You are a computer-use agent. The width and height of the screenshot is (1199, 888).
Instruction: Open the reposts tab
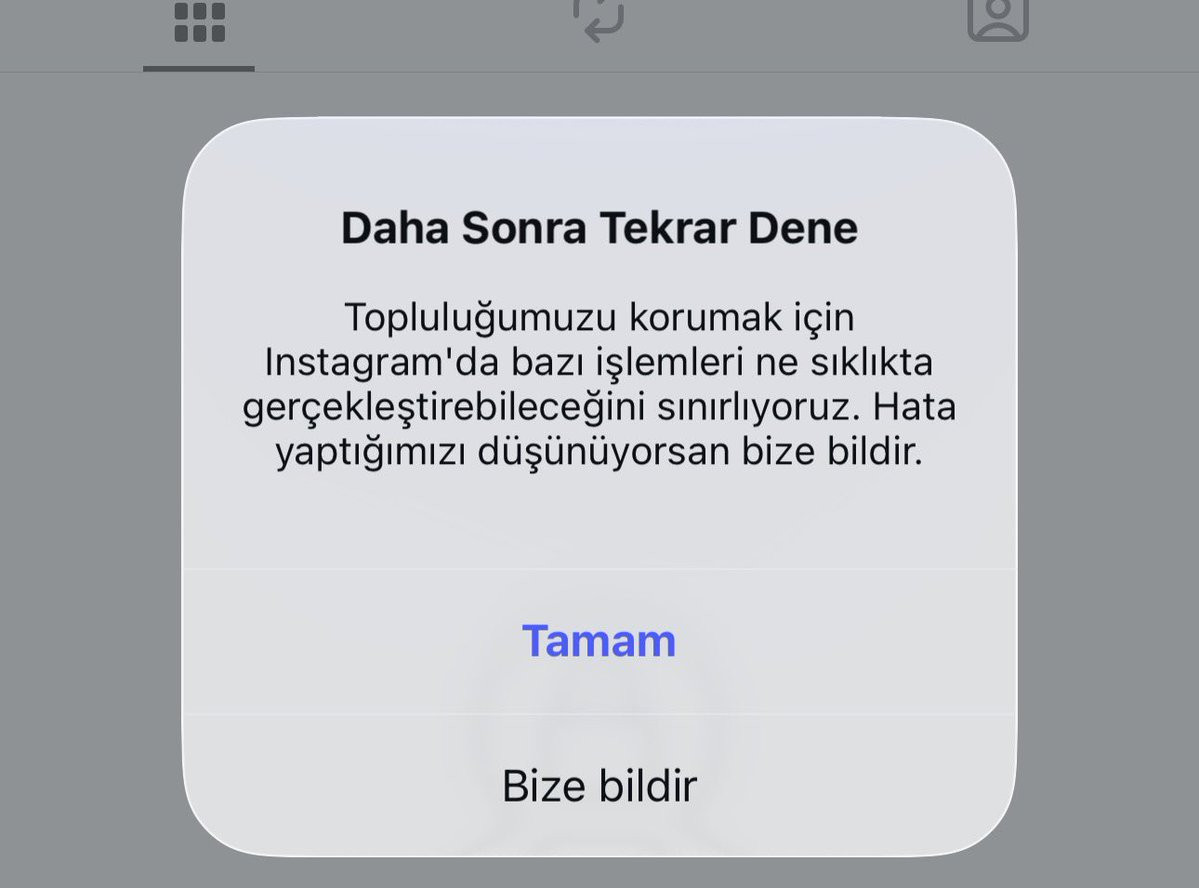point(598,20)
